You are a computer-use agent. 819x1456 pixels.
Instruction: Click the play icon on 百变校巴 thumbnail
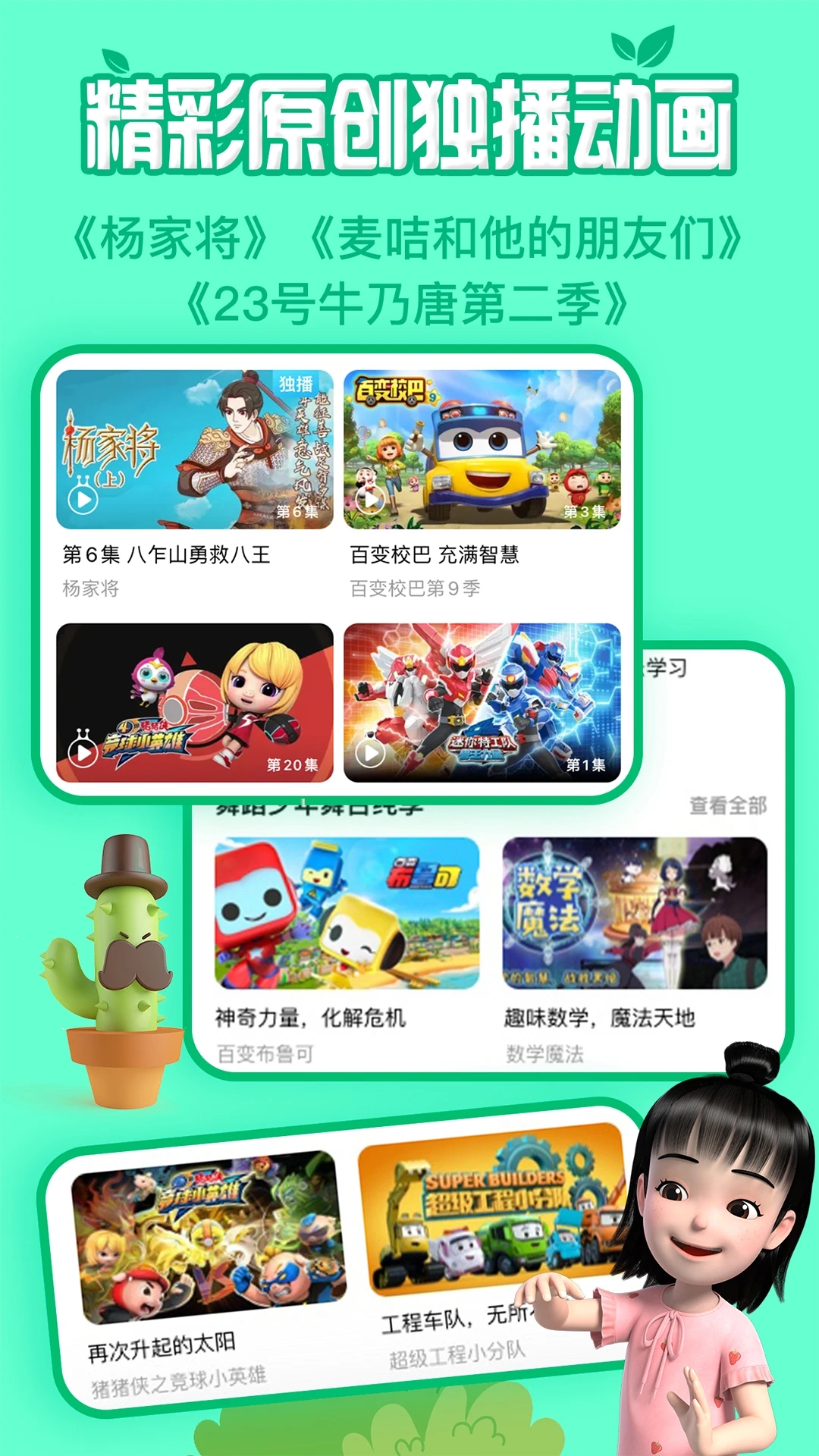coord(372,500)
